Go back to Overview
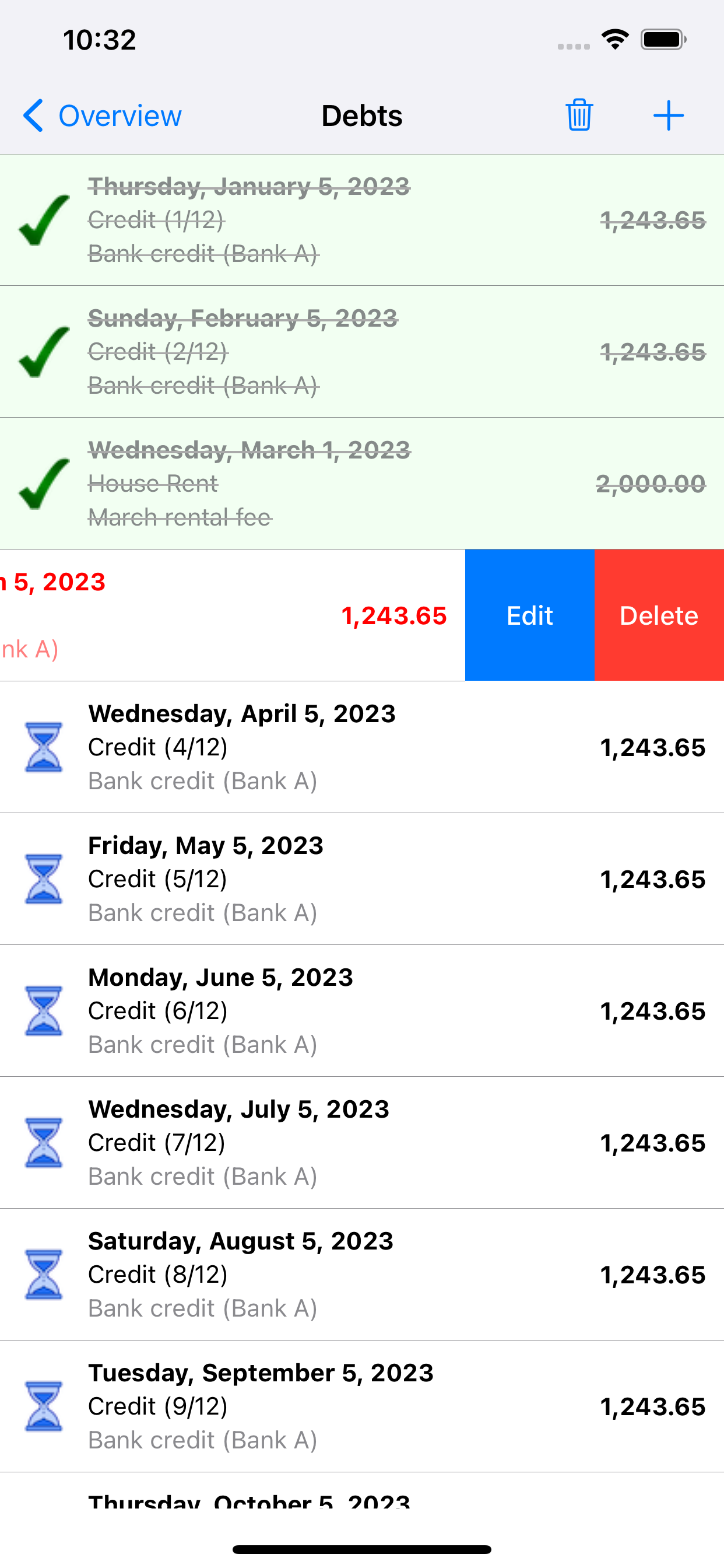 (102, 116)
